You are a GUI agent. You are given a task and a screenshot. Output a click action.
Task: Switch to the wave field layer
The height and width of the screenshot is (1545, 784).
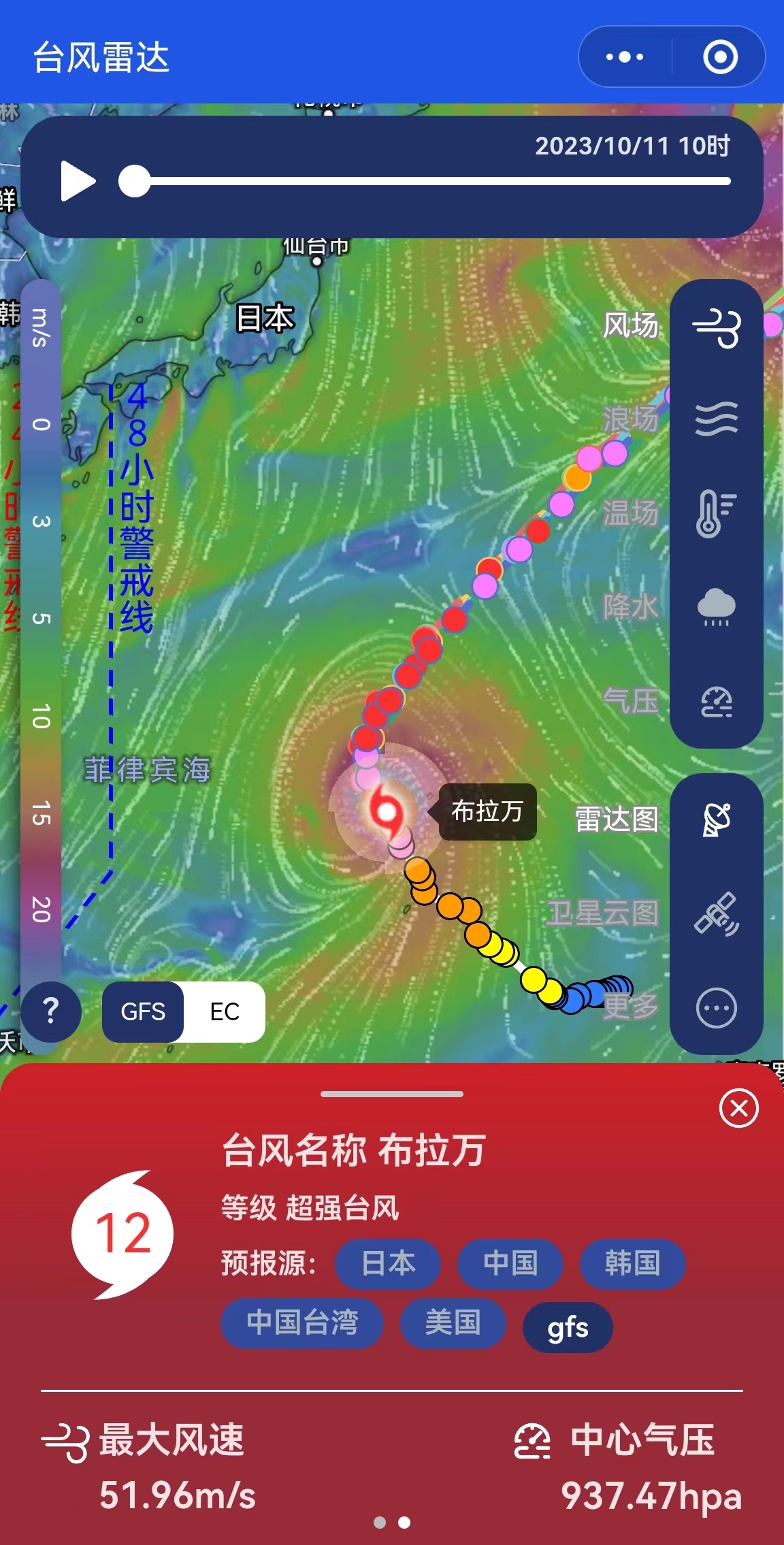click(x=716, y=419)
